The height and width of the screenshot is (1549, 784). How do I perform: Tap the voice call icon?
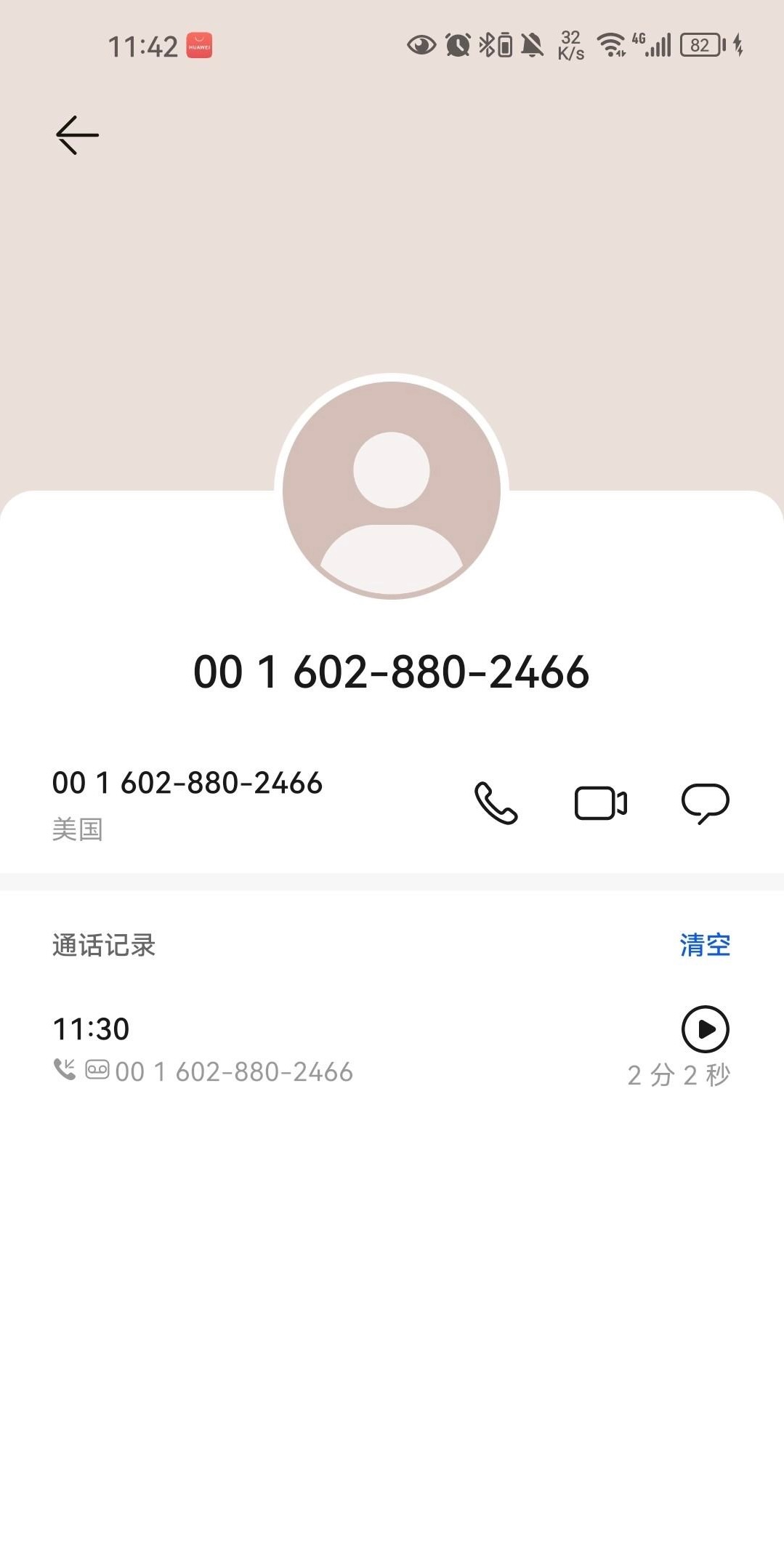[496, 803]
